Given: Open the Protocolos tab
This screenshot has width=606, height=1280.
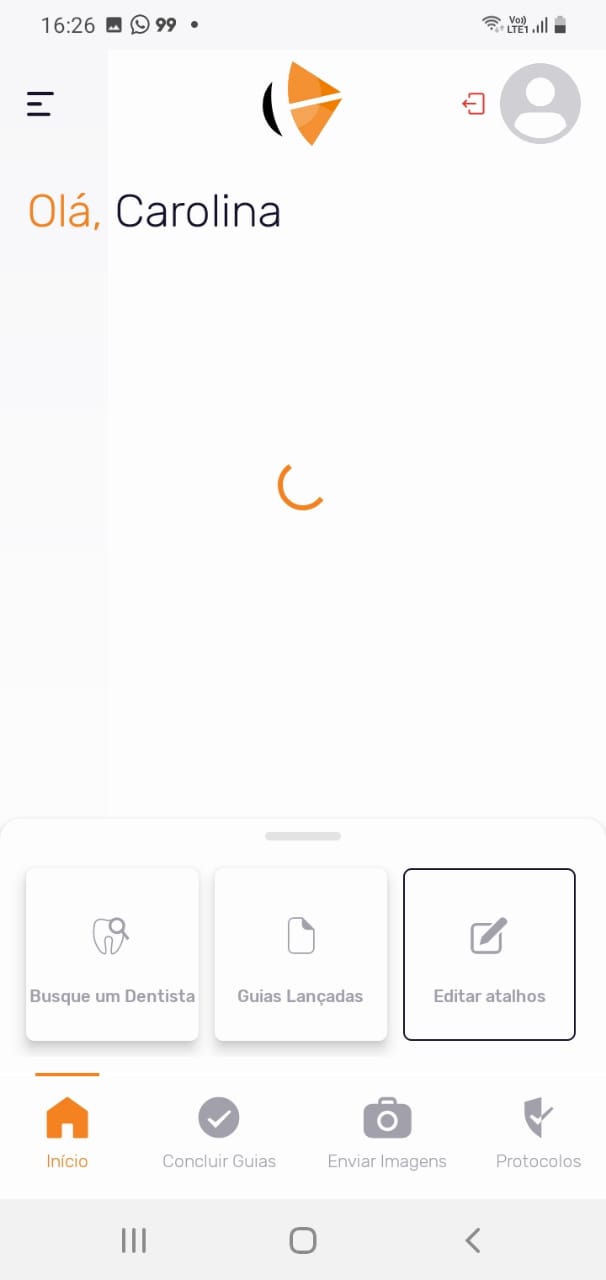Looking at the screenshot, I should pos(538,1132).
